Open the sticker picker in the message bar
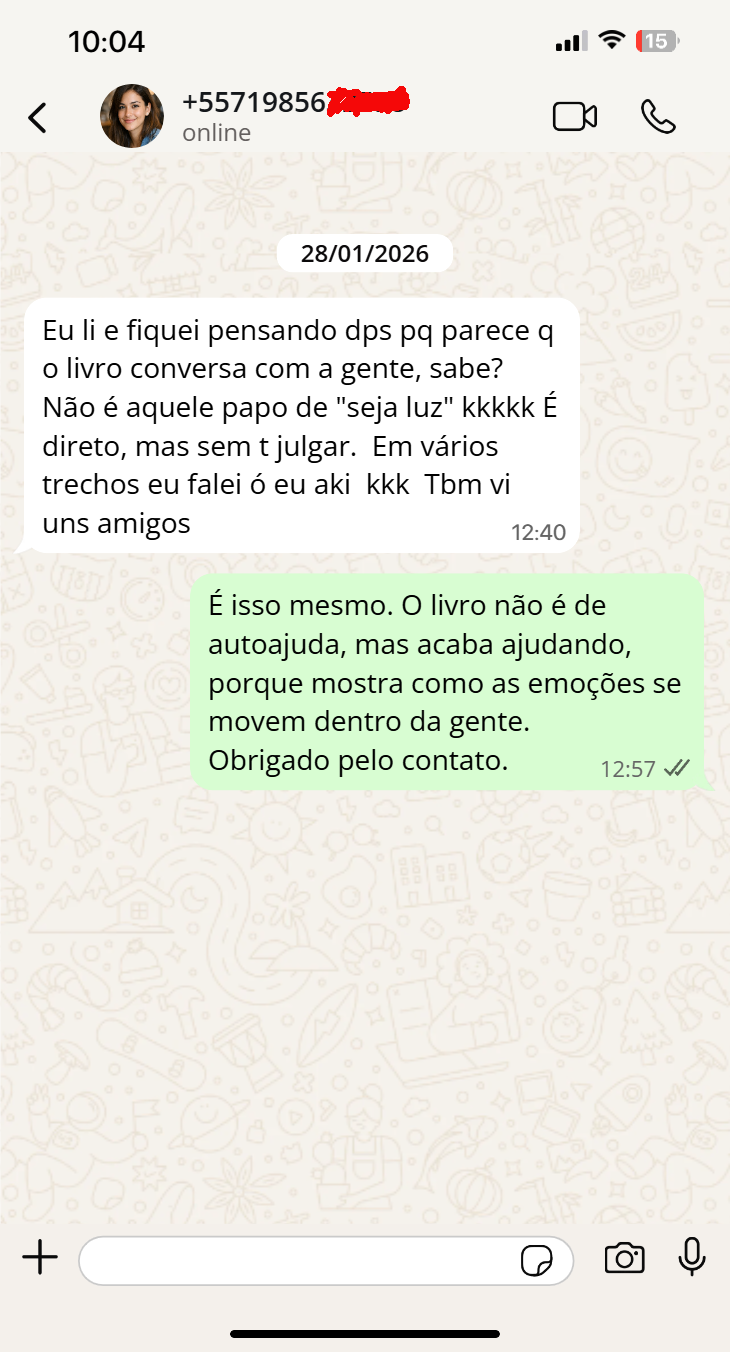 (x=539, y=1262)
